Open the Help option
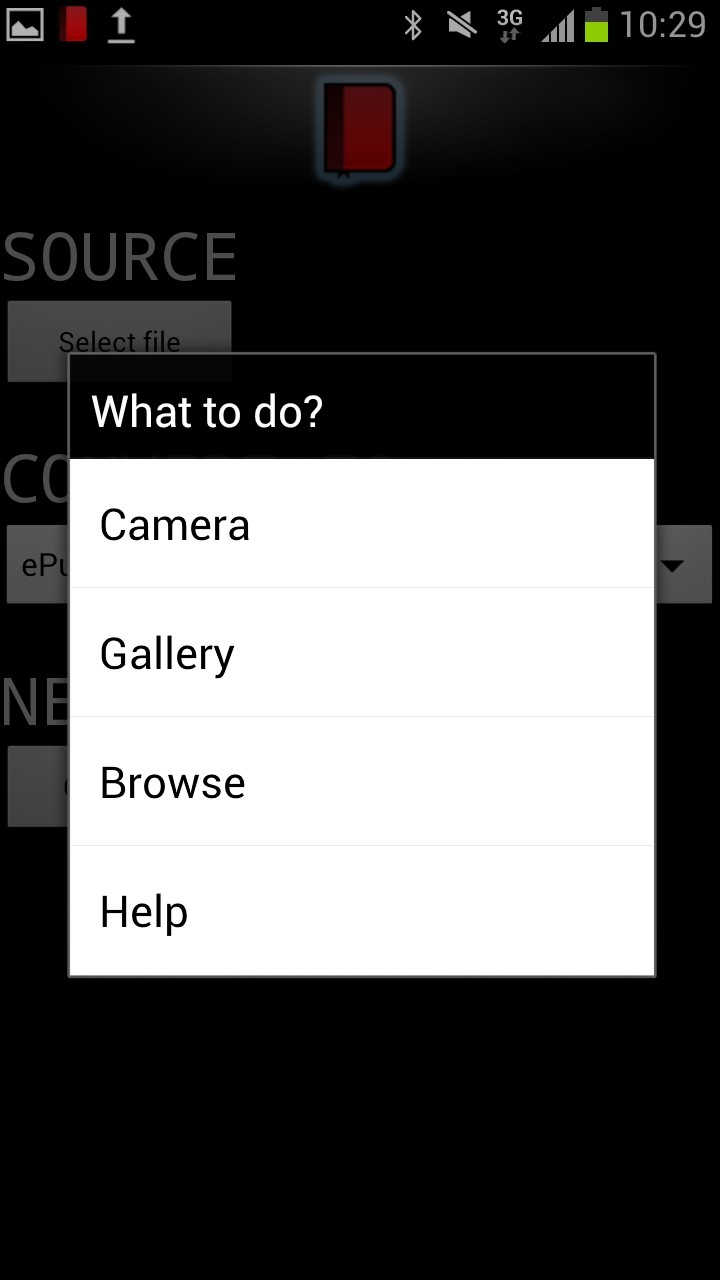The height and width of the screenshot is (1280, 720). (x=361, y=911)
